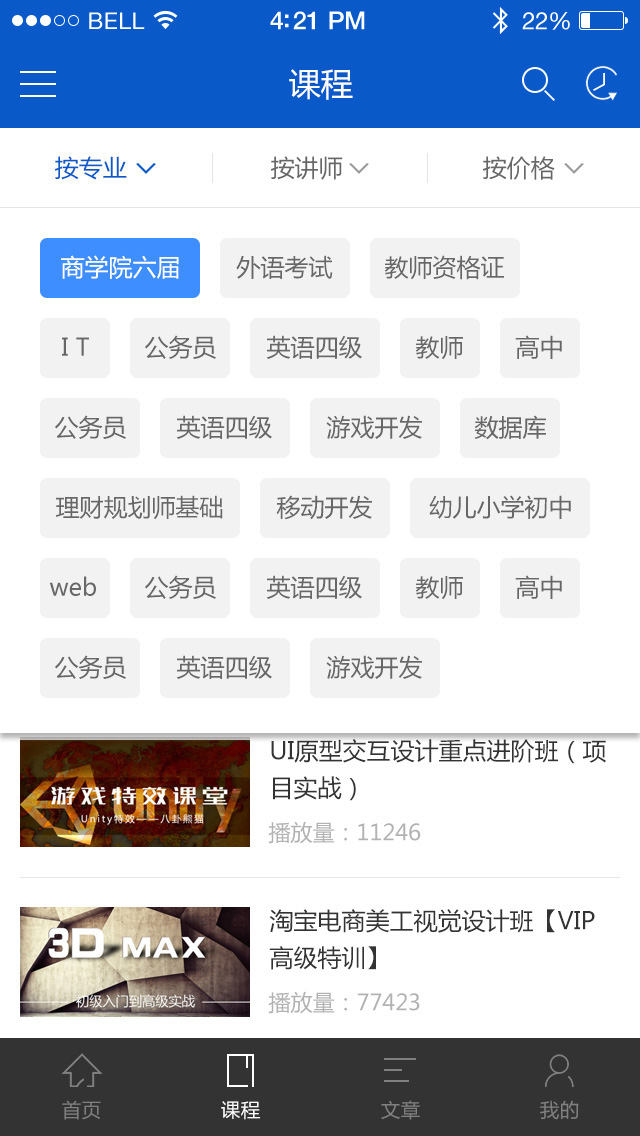Collapse the 按专业 filter dropdown
This screenshot has width=640, height=1136.
point(105,169)
